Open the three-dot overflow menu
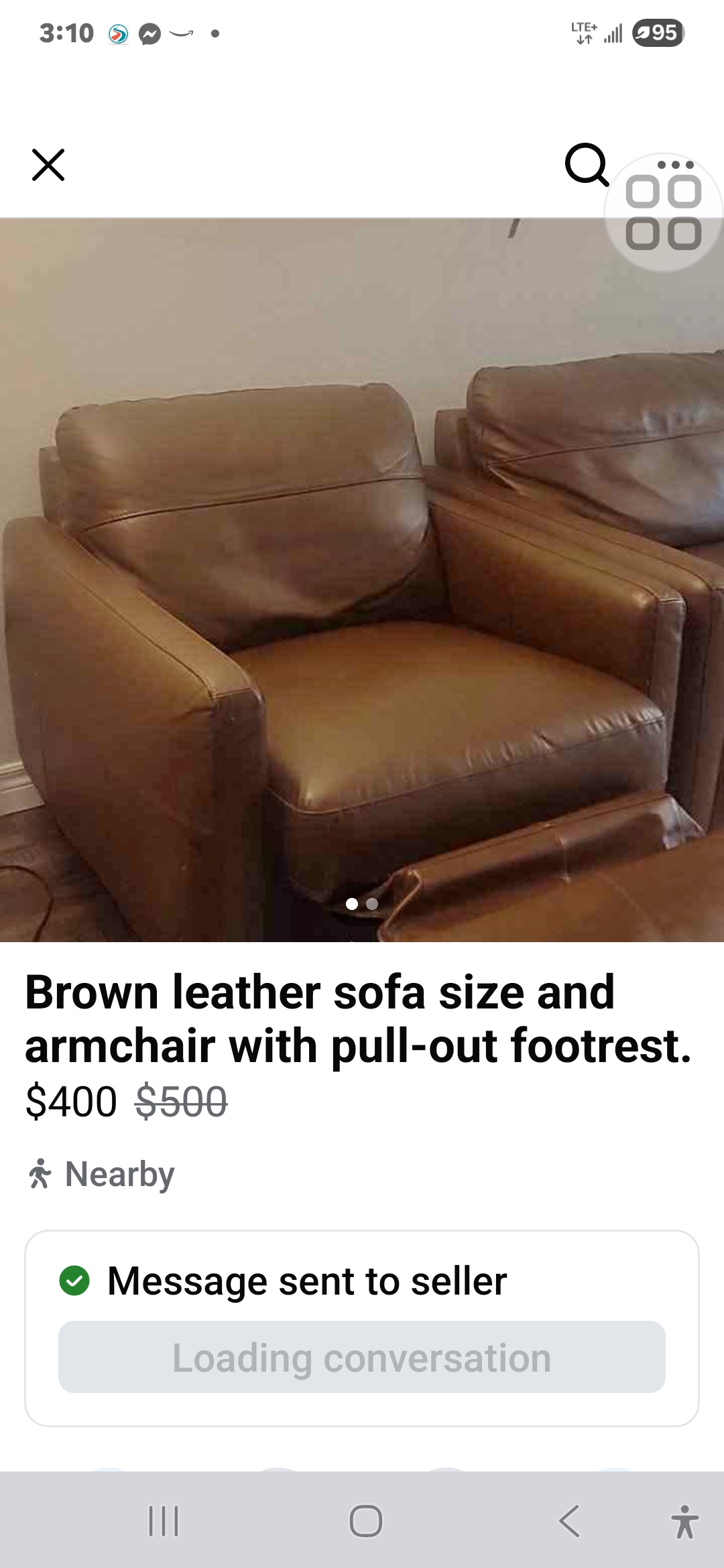The image size is (724, 1568). [676, 164]
